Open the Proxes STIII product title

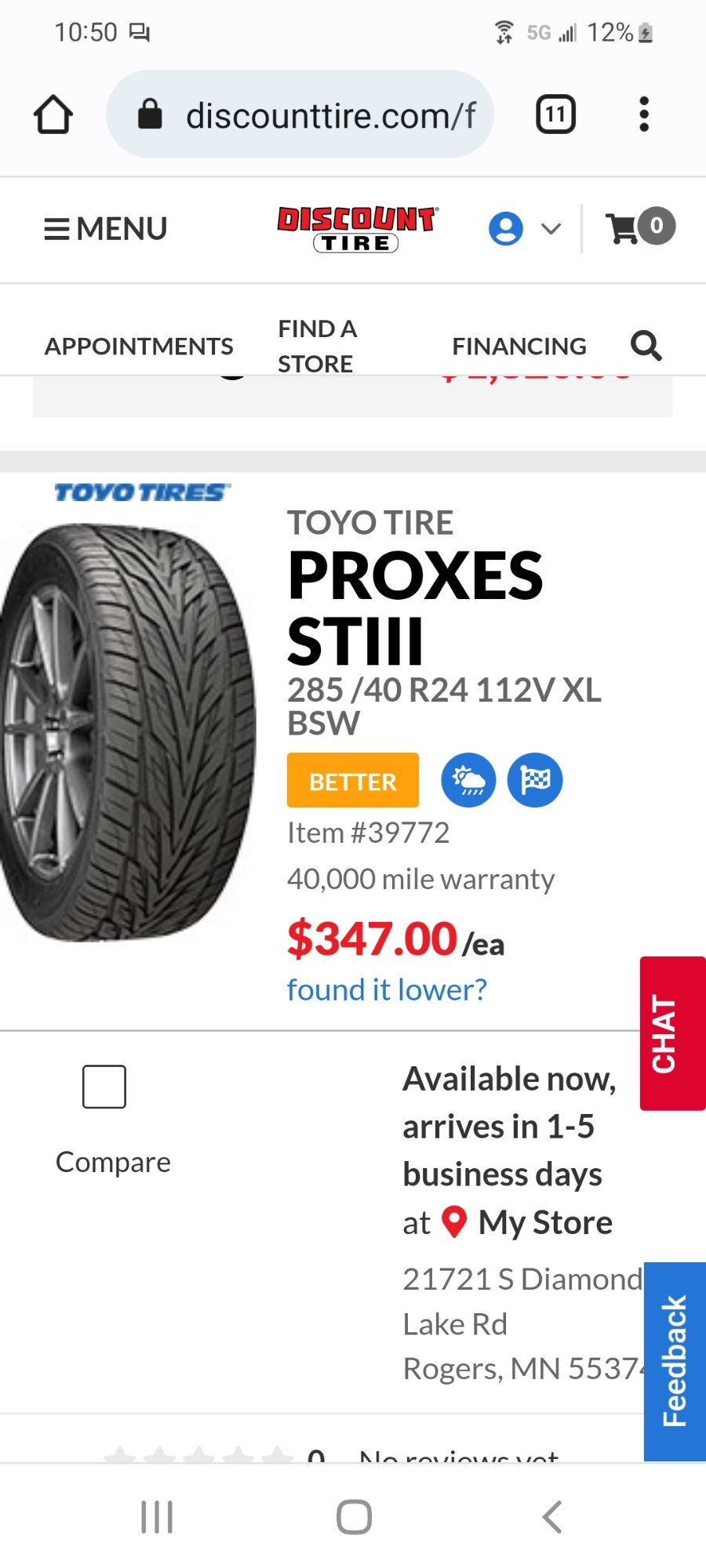pyautogui.click(x=415, y=608)
